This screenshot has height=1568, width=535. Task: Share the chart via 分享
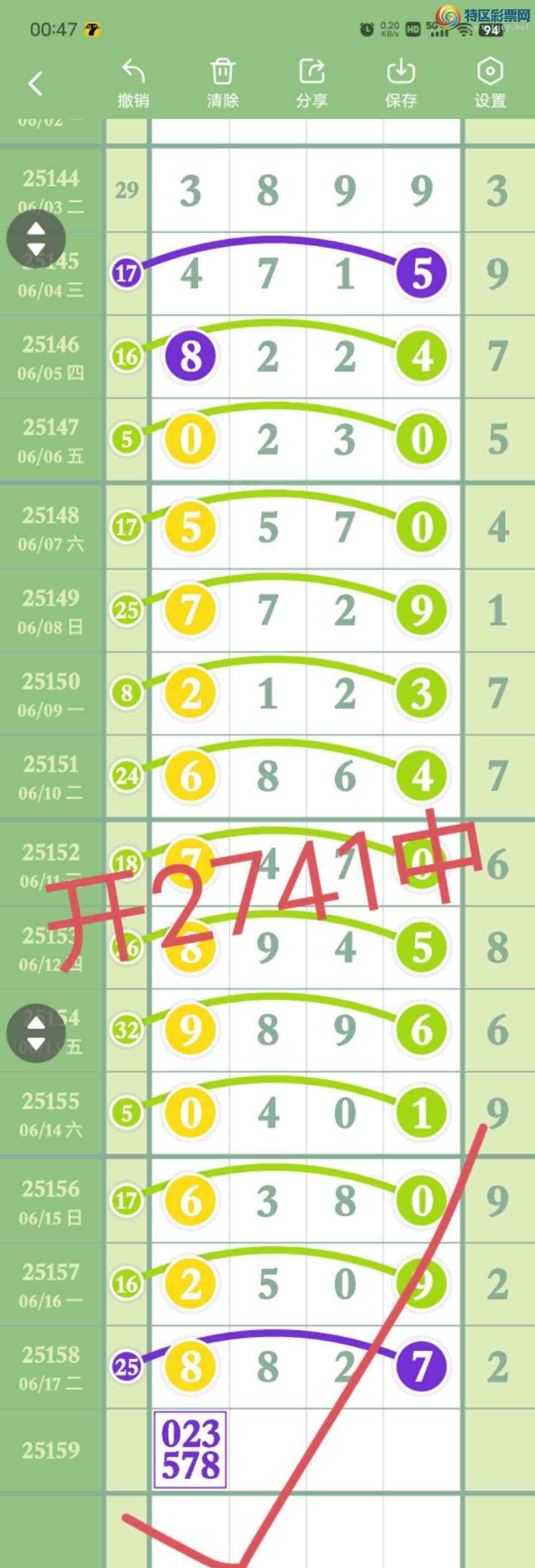(x=312, y=83)
